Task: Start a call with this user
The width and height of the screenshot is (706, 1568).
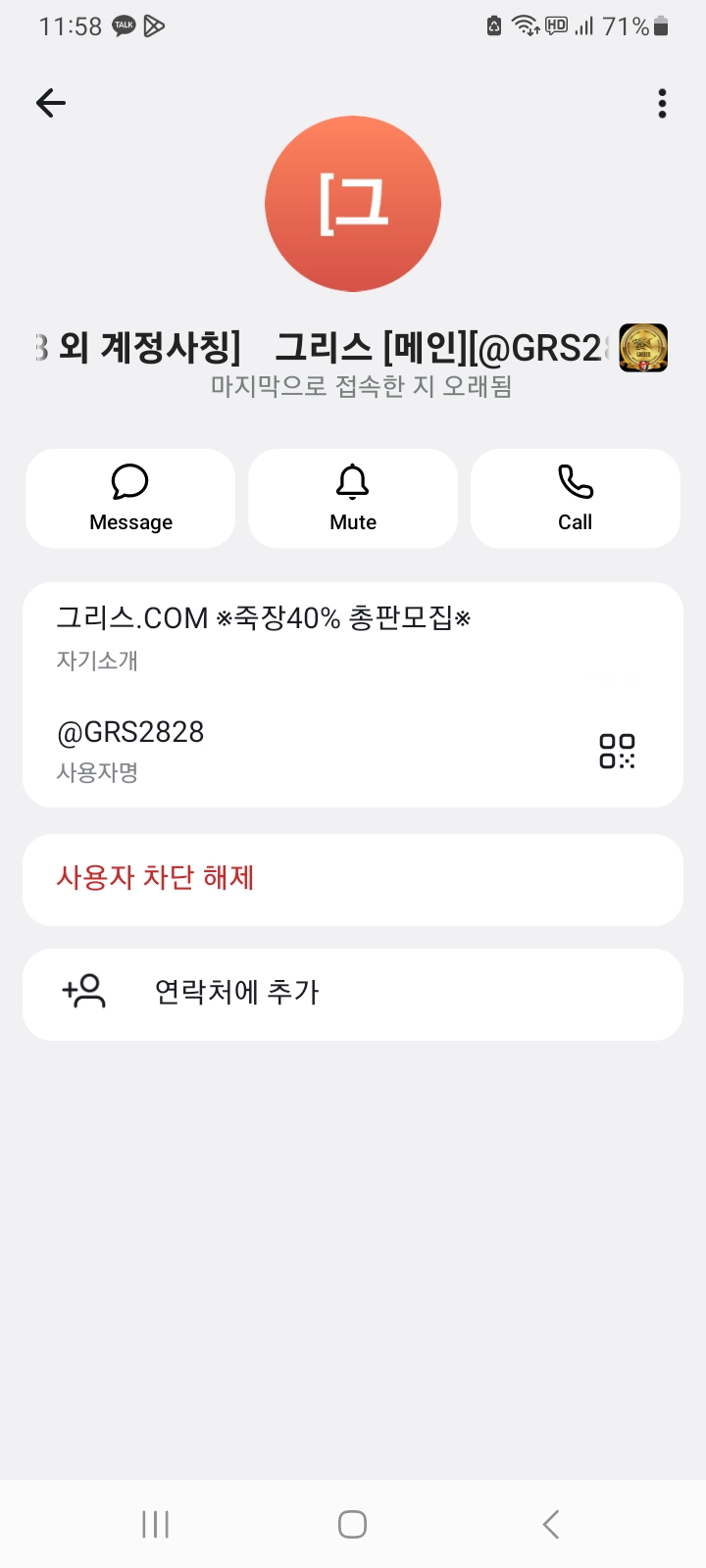Action: pos(576,499)
